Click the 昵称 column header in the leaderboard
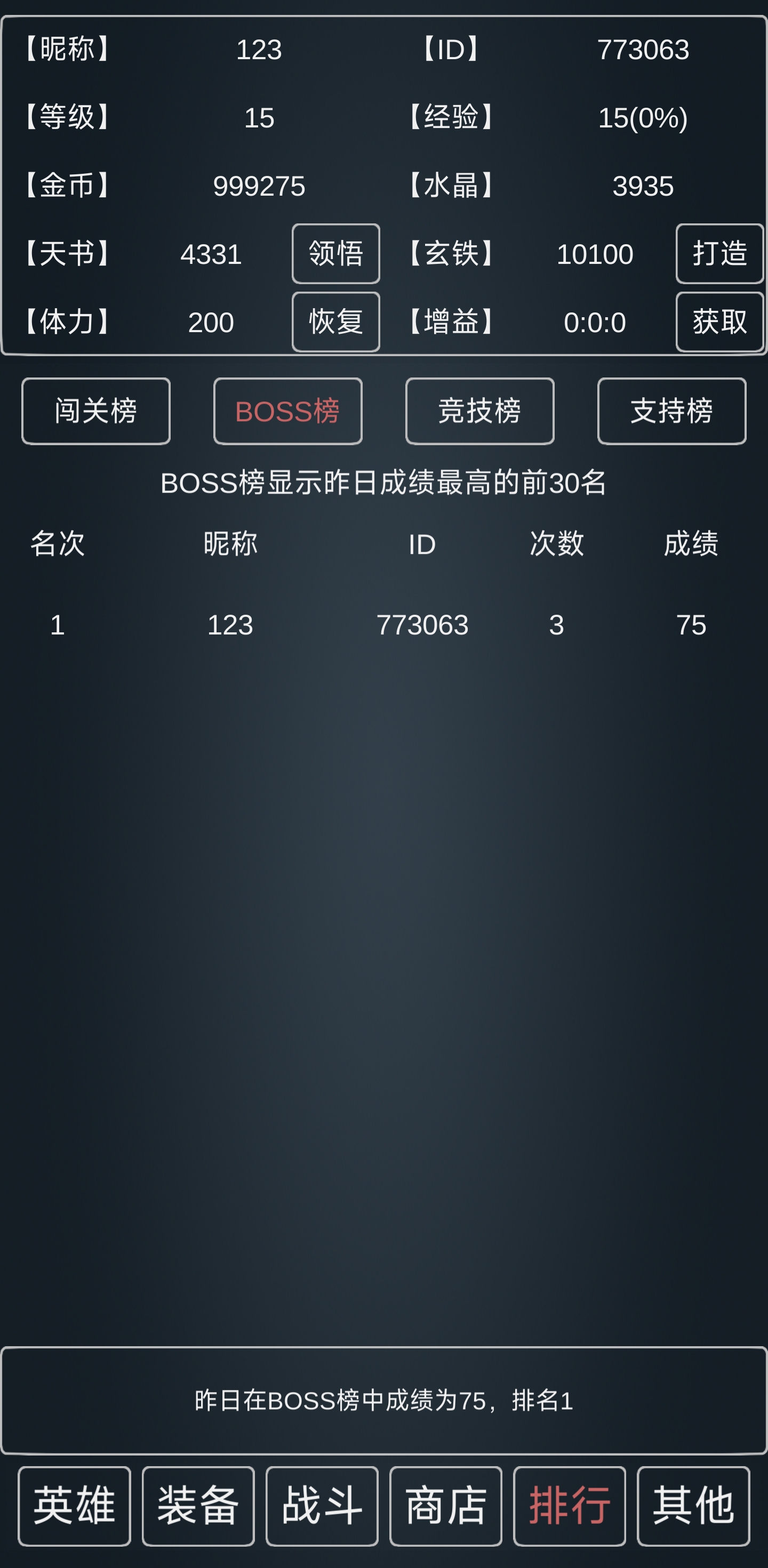This screenshot has width=768, height=1568. (230, 545)
